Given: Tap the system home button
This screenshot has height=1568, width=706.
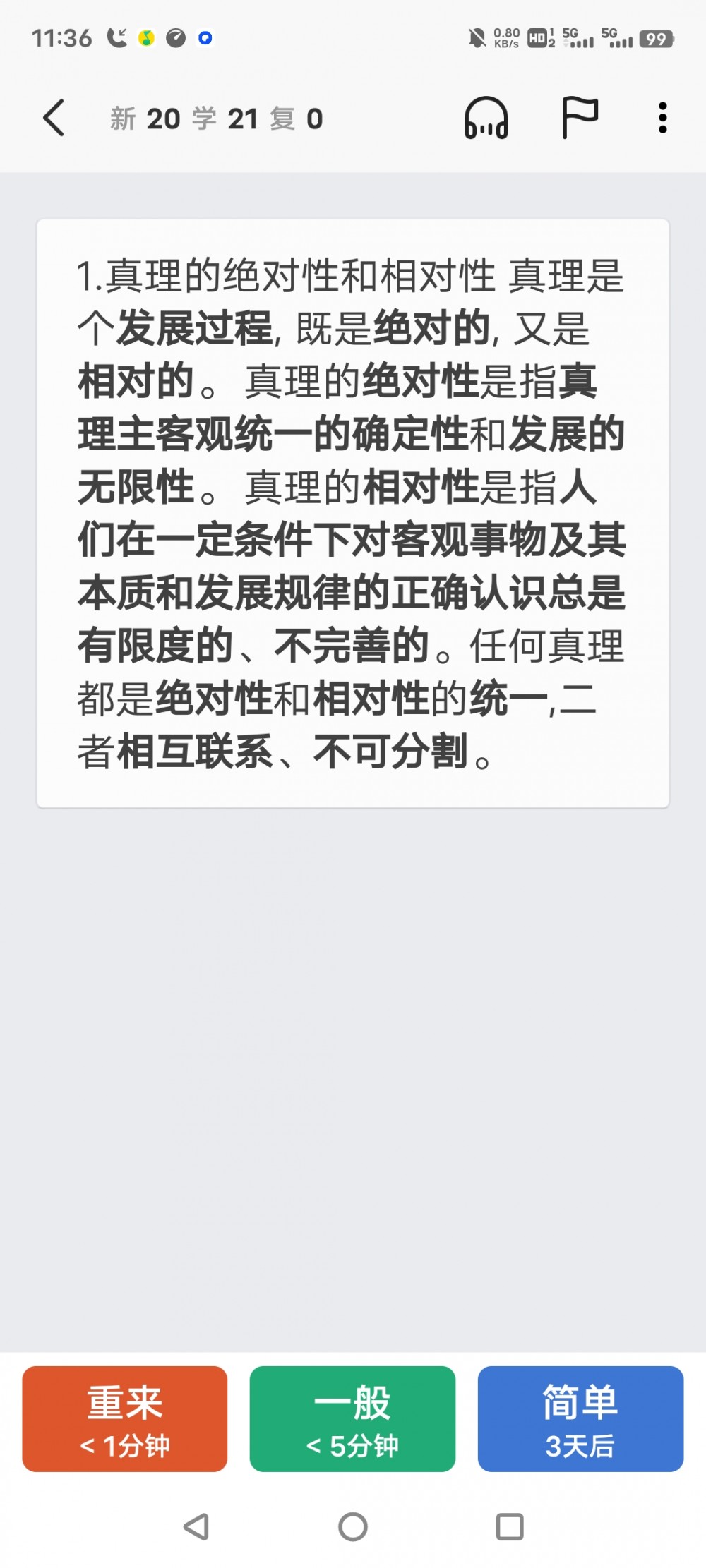Looking at the screenshot, I should (x=353, y=1526).
